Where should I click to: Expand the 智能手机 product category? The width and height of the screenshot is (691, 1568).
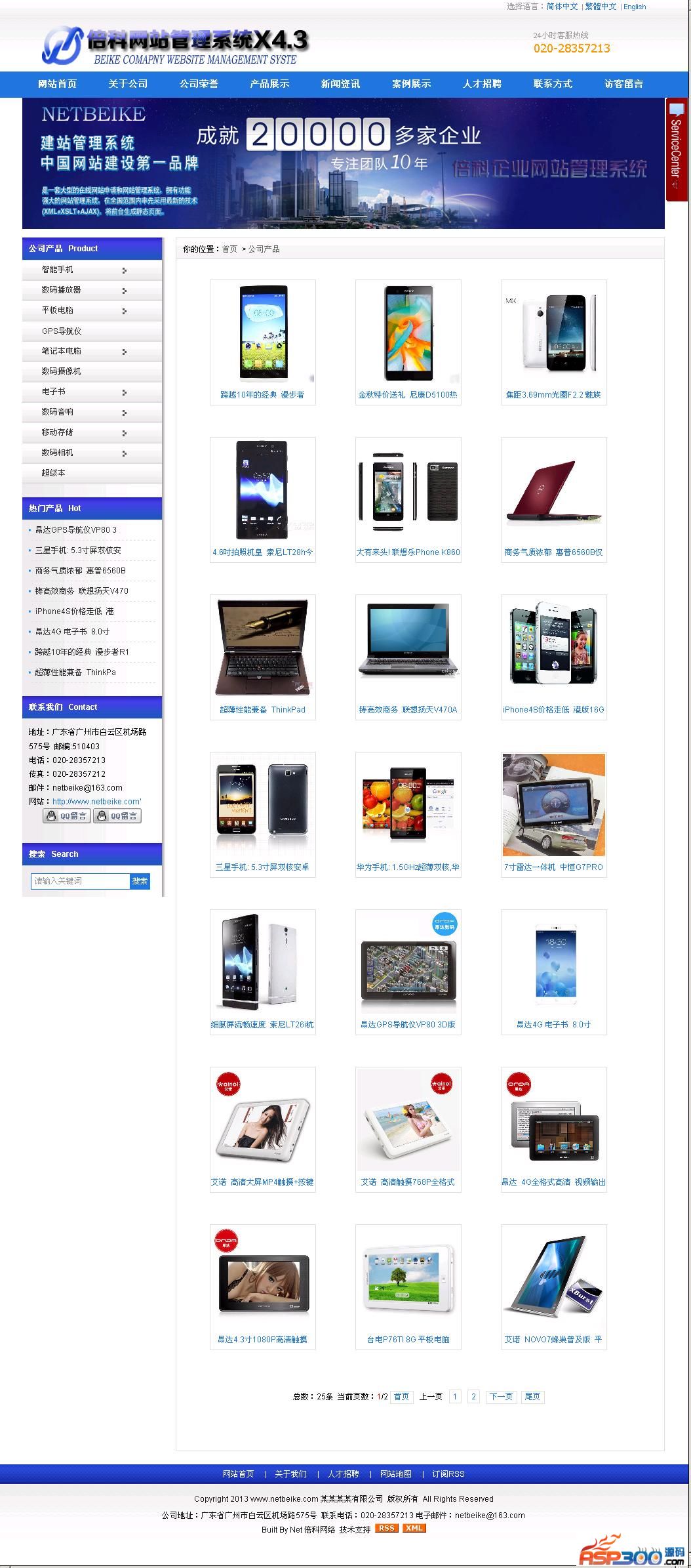[58, 270]
